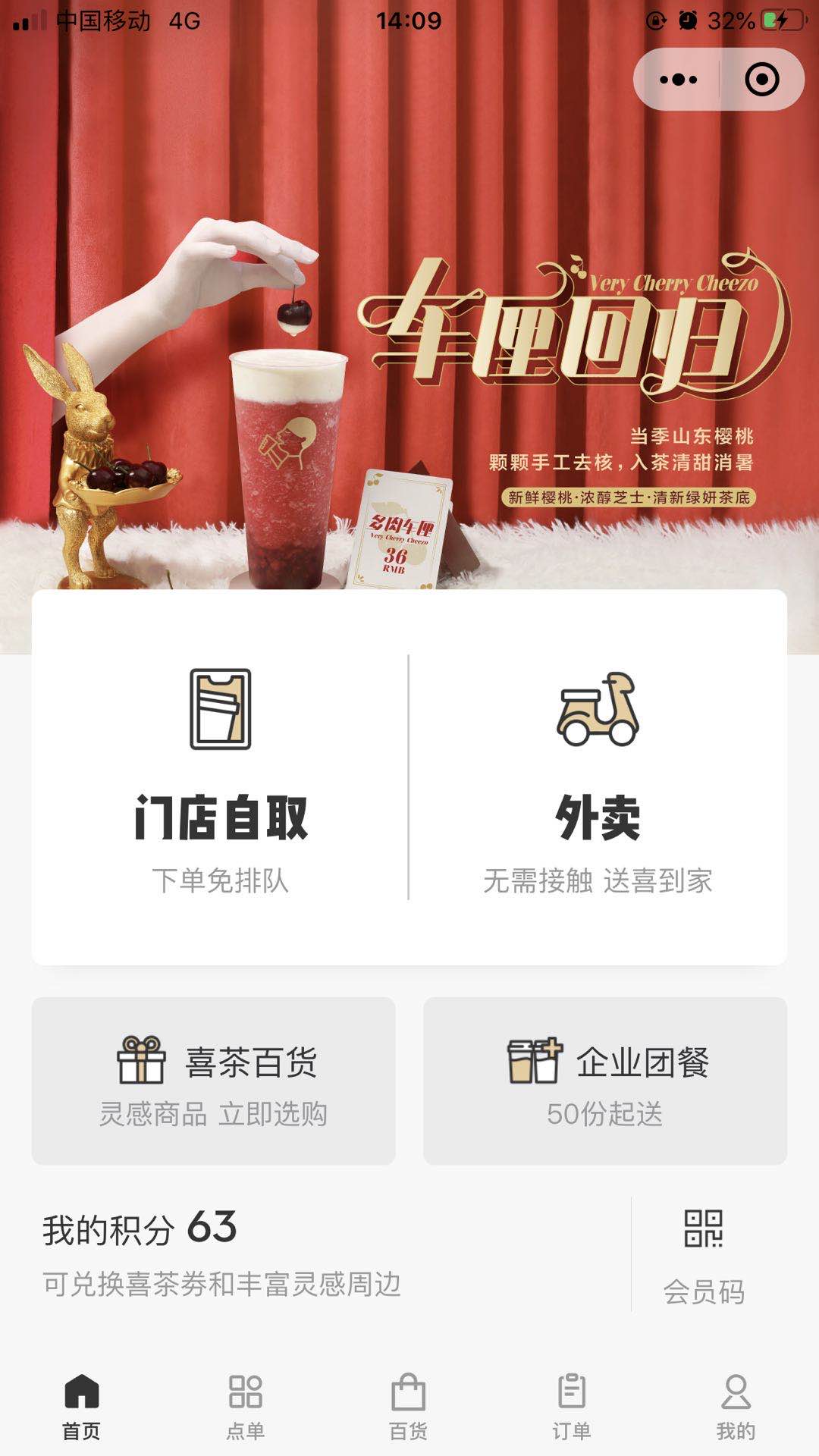Choose 门店自取 store pickup
The height and width of the screenshot is (1456, 819).
[221, 781]
